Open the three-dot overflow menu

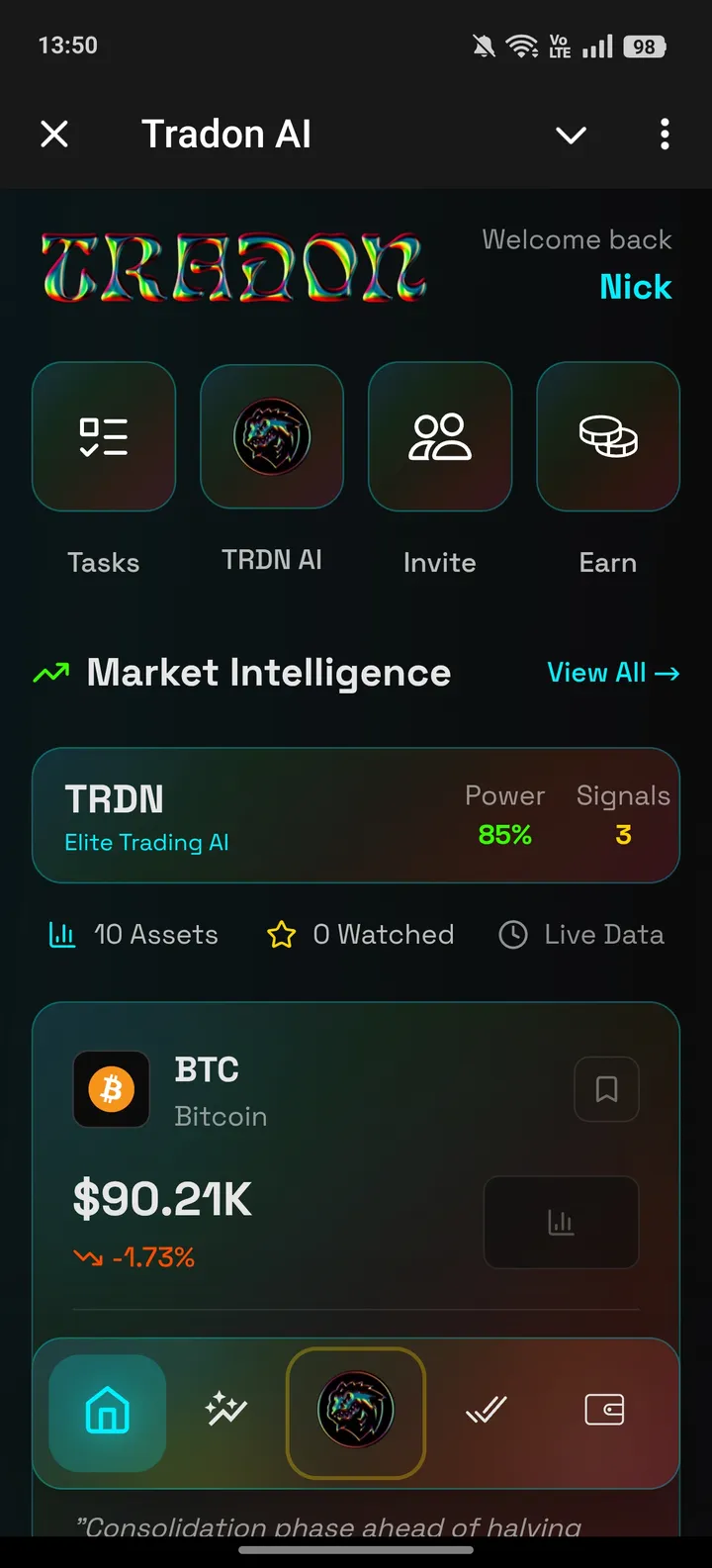click(x=665, y=135)
